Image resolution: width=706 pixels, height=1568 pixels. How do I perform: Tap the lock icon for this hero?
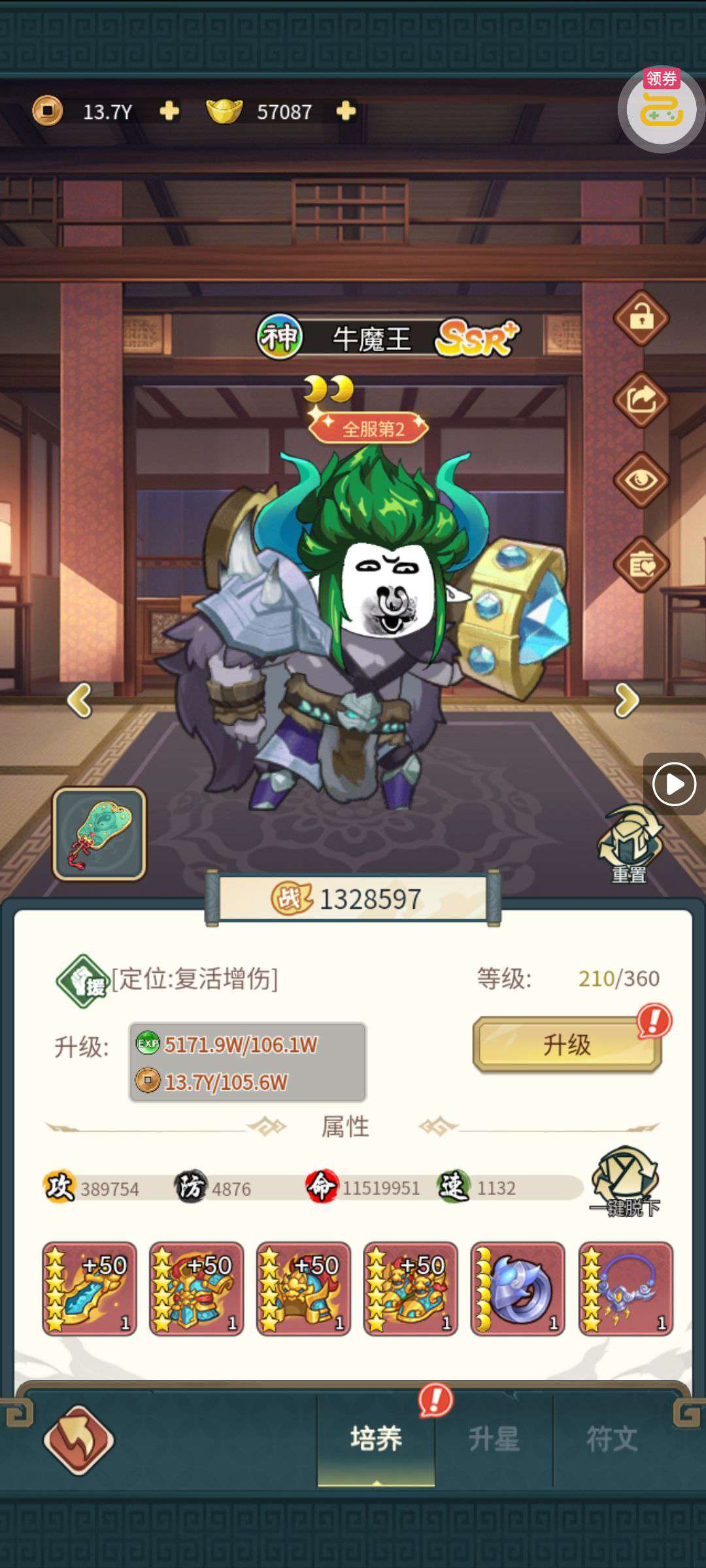[x=641, y=318]
